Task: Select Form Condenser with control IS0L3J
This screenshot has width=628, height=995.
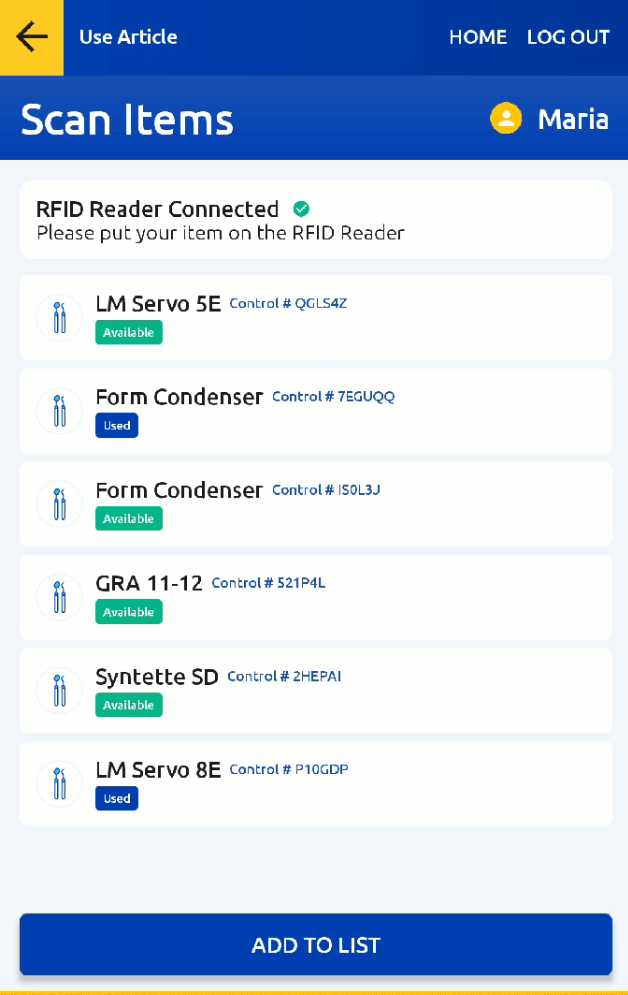Action: pyautogui.click(x=315, y=503)
